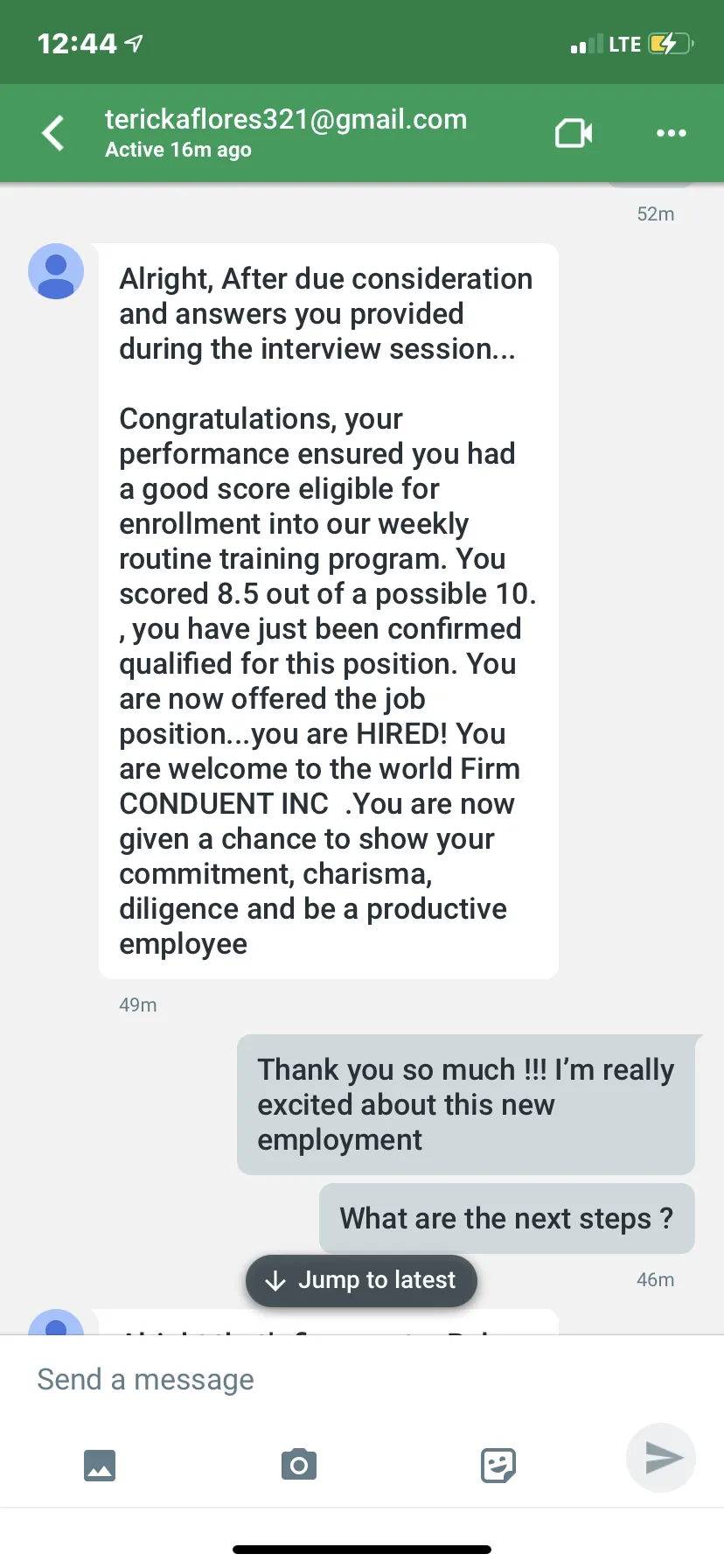The width and height of the screenshot is (724, 1568).
Task: Open the camera to take photo
Action: coord(299,1464)
